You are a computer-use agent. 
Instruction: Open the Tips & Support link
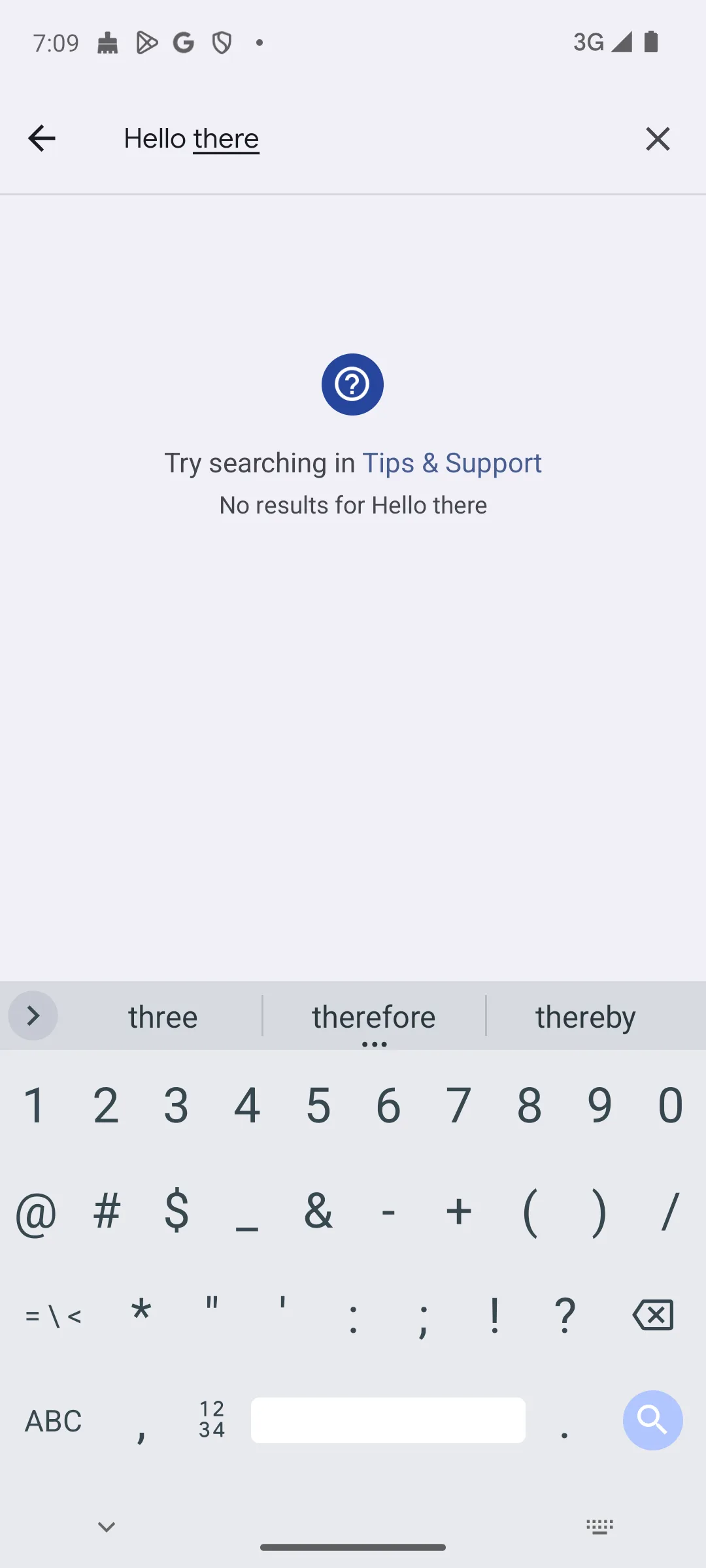[452, 463]
